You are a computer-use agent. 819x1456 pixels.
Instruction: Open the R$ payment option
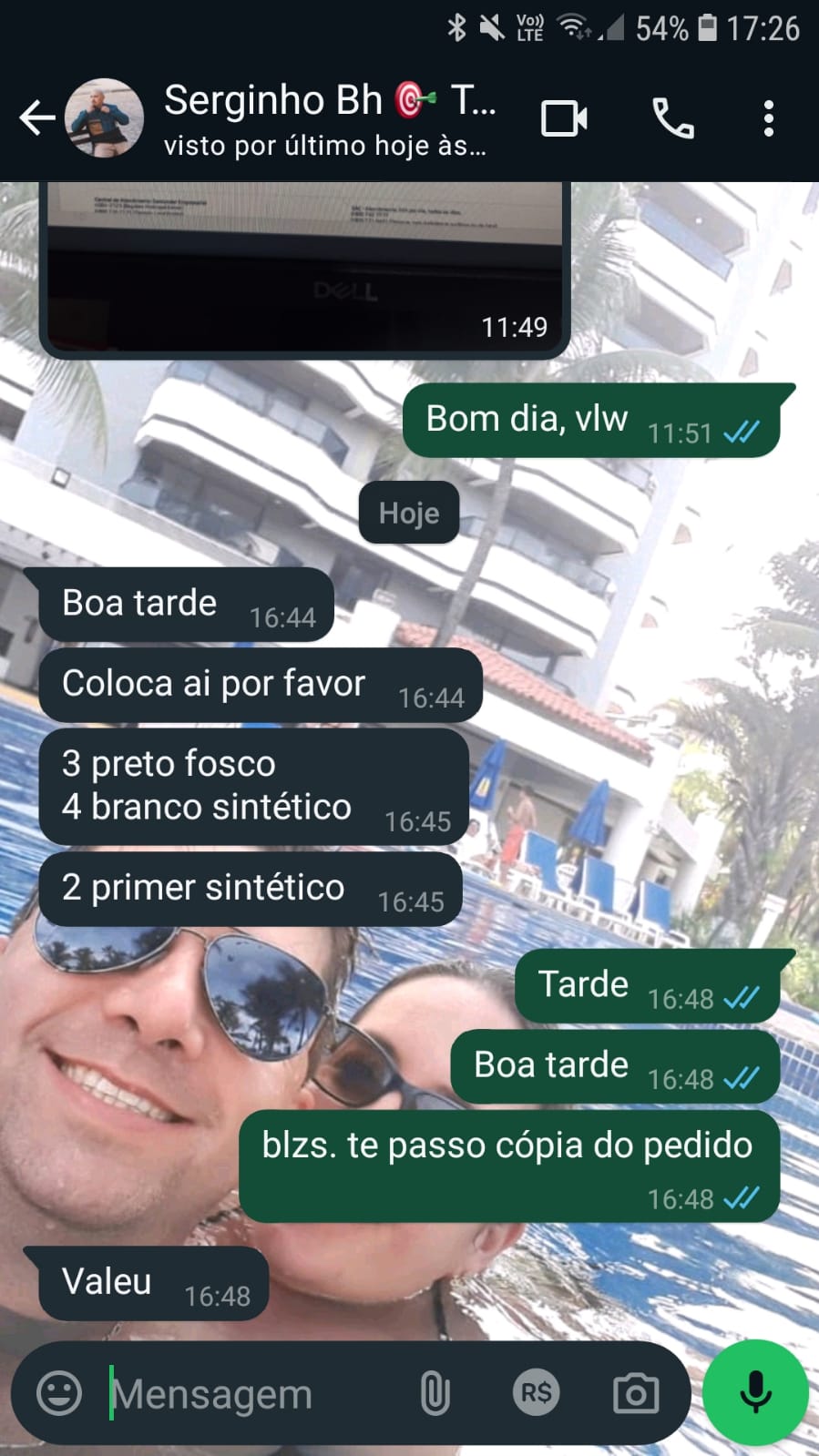[x=536, y=1393]
